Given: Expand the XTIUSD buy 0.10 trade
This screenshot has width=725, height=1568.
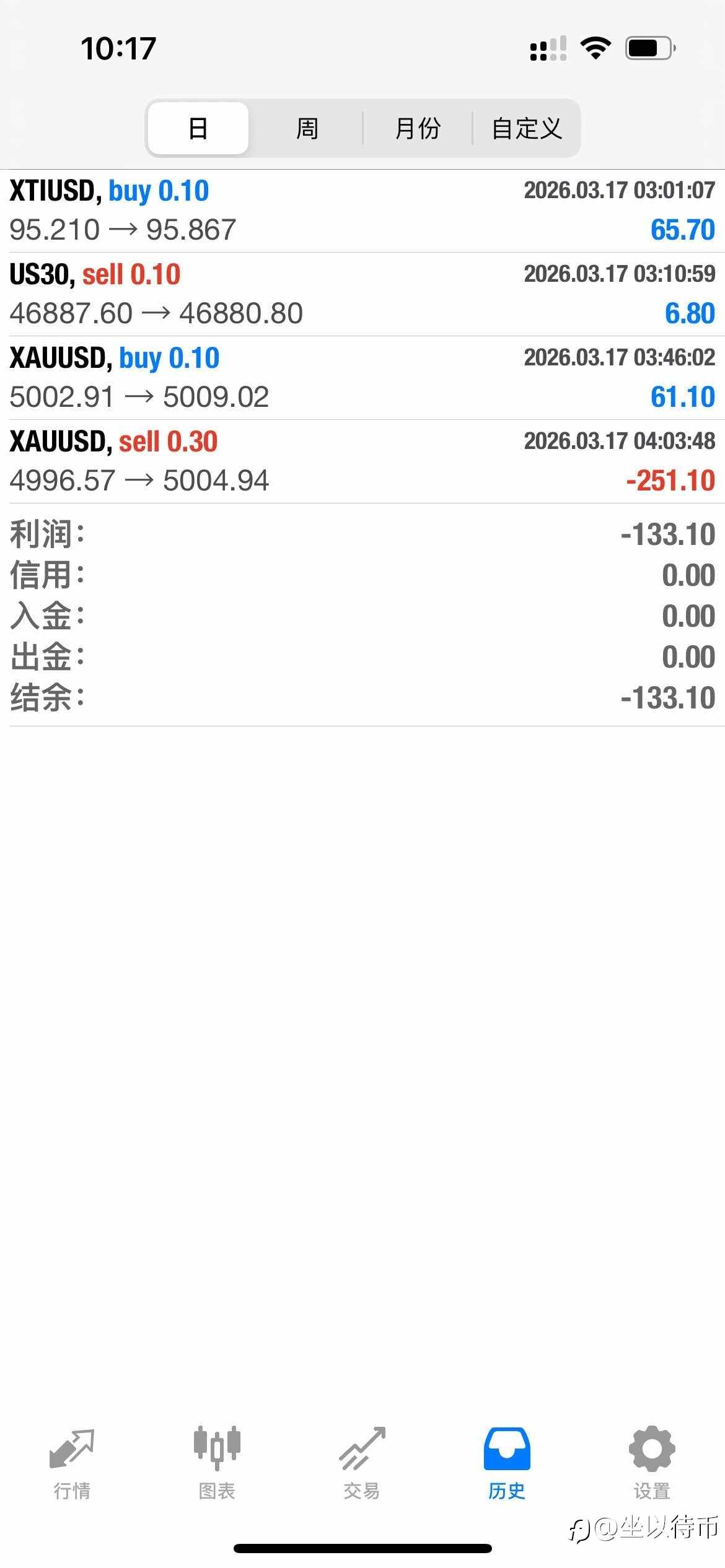Looking at the screenshot, I should pos(362,209).
